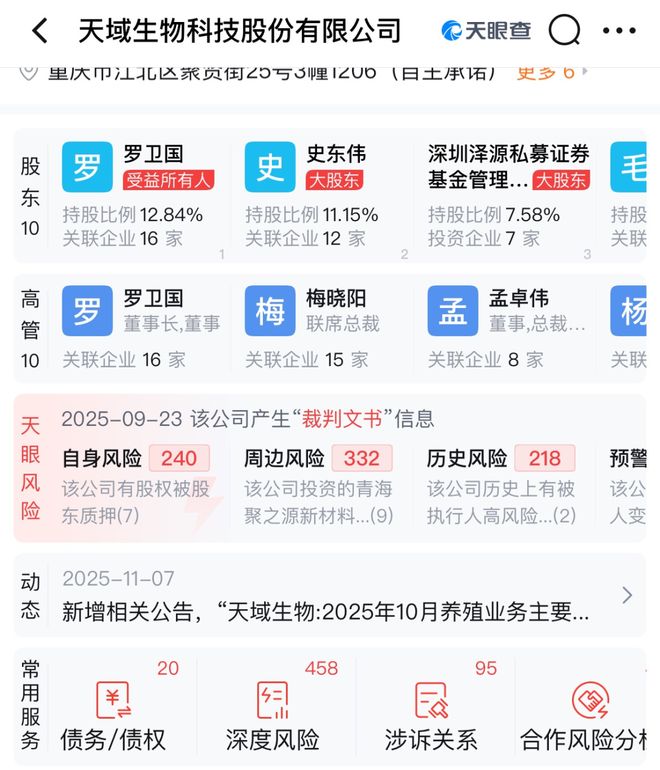Open the 债务/债权 service
The image size is (660, 770).
click(113, 707)
